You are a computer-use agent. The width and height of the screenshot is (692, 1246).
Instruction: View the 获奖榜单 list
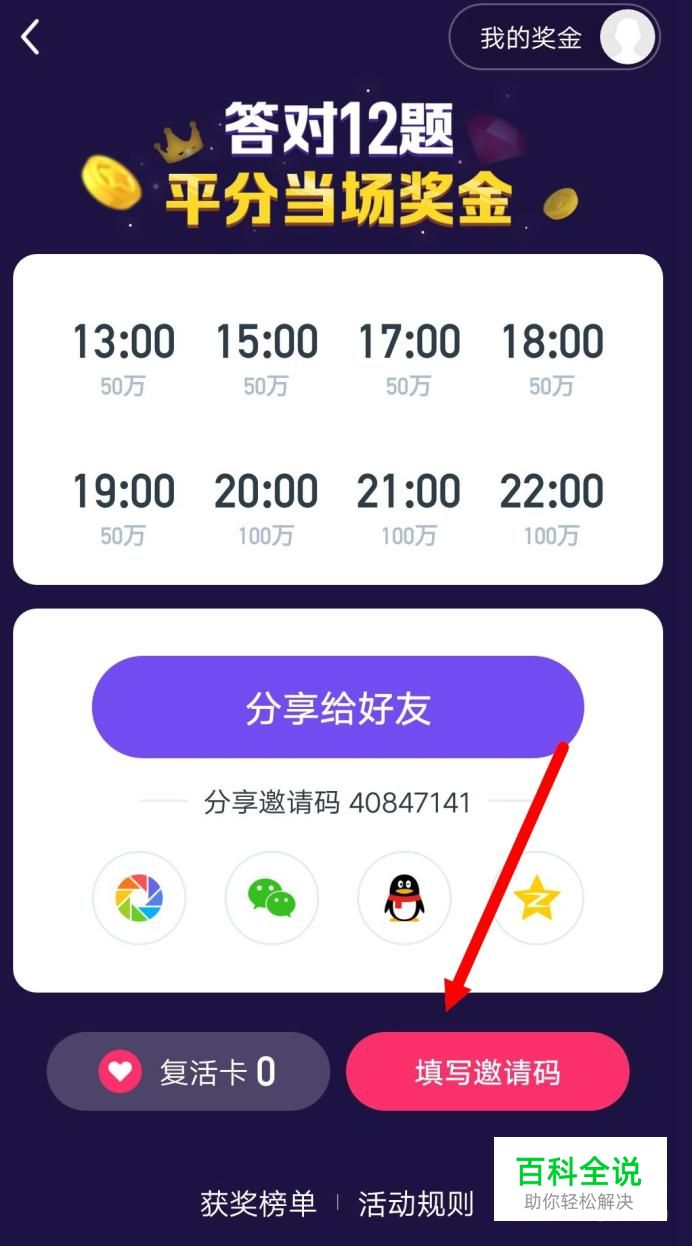tap(258, 1203)
